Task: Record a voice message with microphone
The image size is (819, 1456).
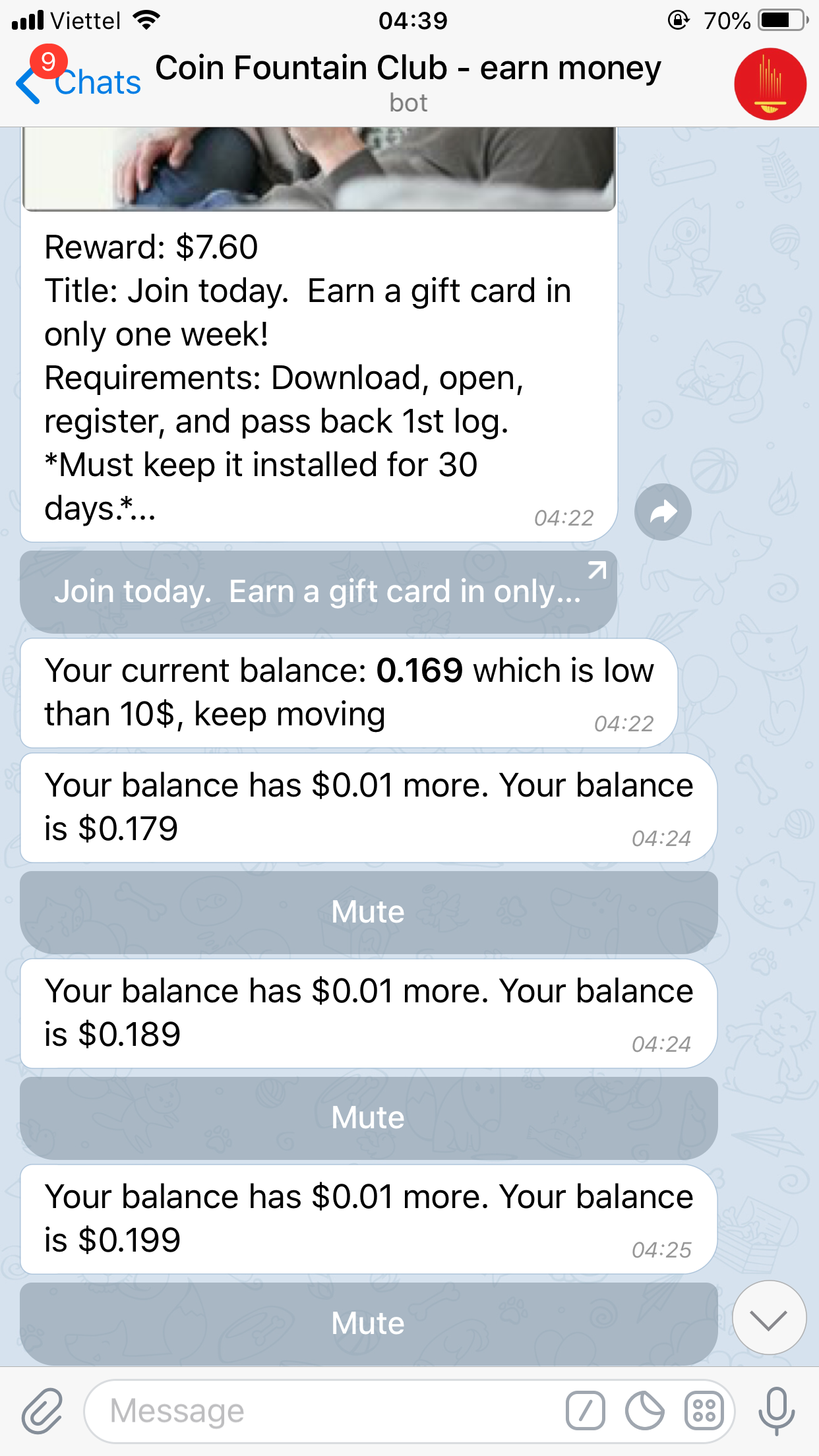Action: tap(776, 1411)
